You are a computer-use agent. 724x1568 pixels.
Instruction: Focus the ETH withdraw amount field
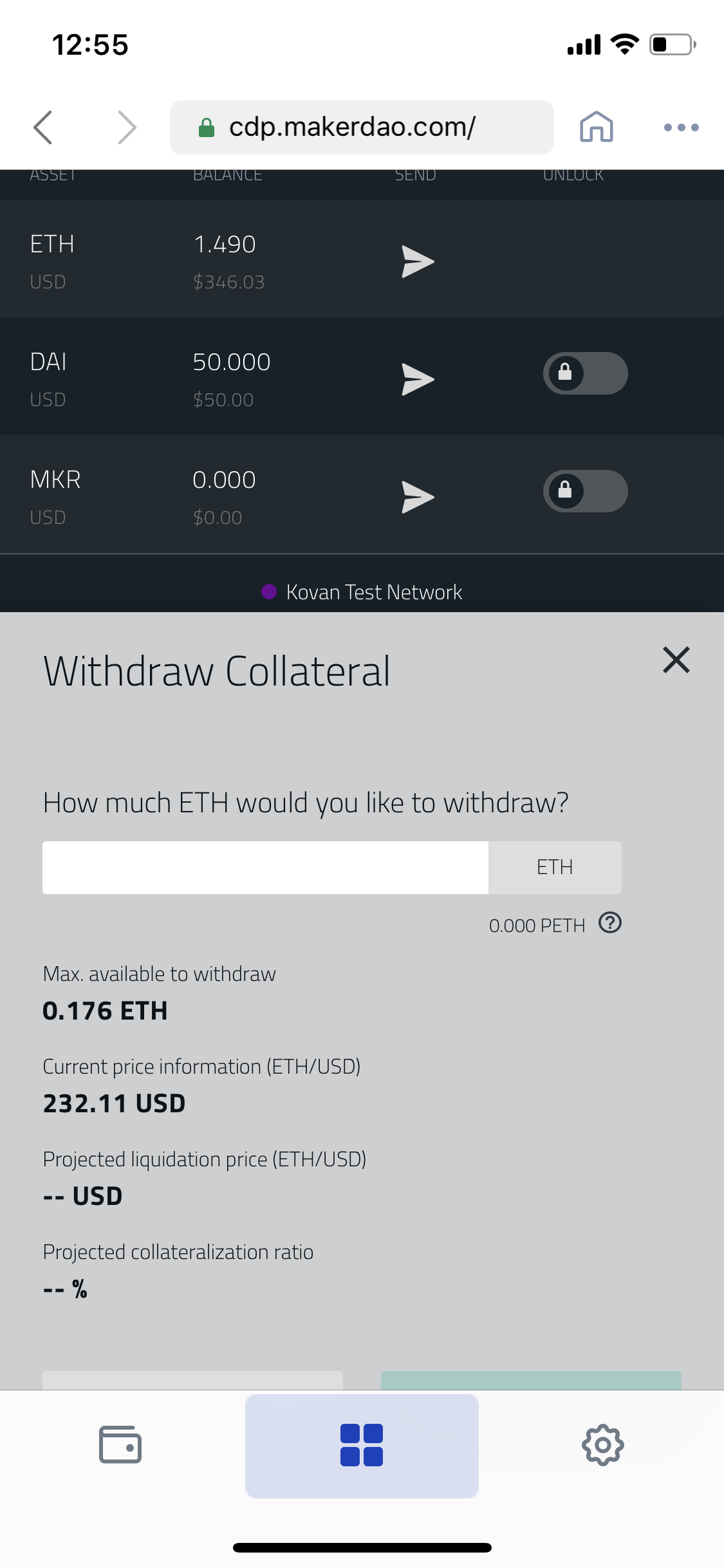click(x=265, y=867)
